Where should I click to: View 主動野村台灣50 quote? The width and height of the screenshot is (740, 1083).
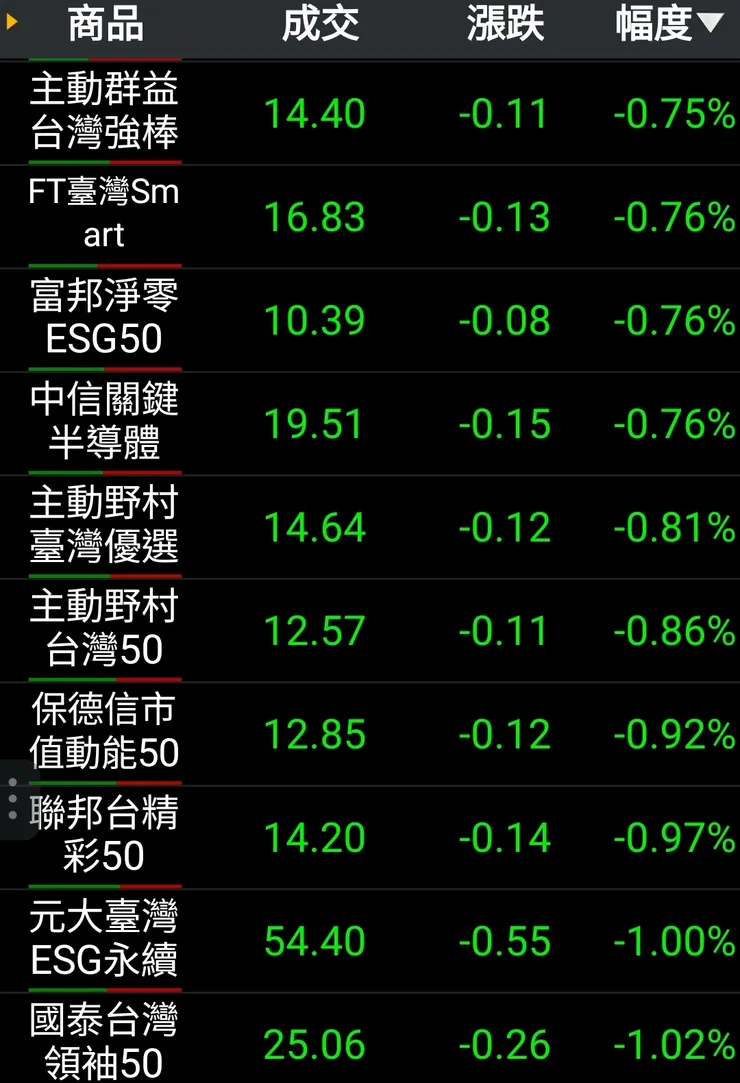coord(105,630)
